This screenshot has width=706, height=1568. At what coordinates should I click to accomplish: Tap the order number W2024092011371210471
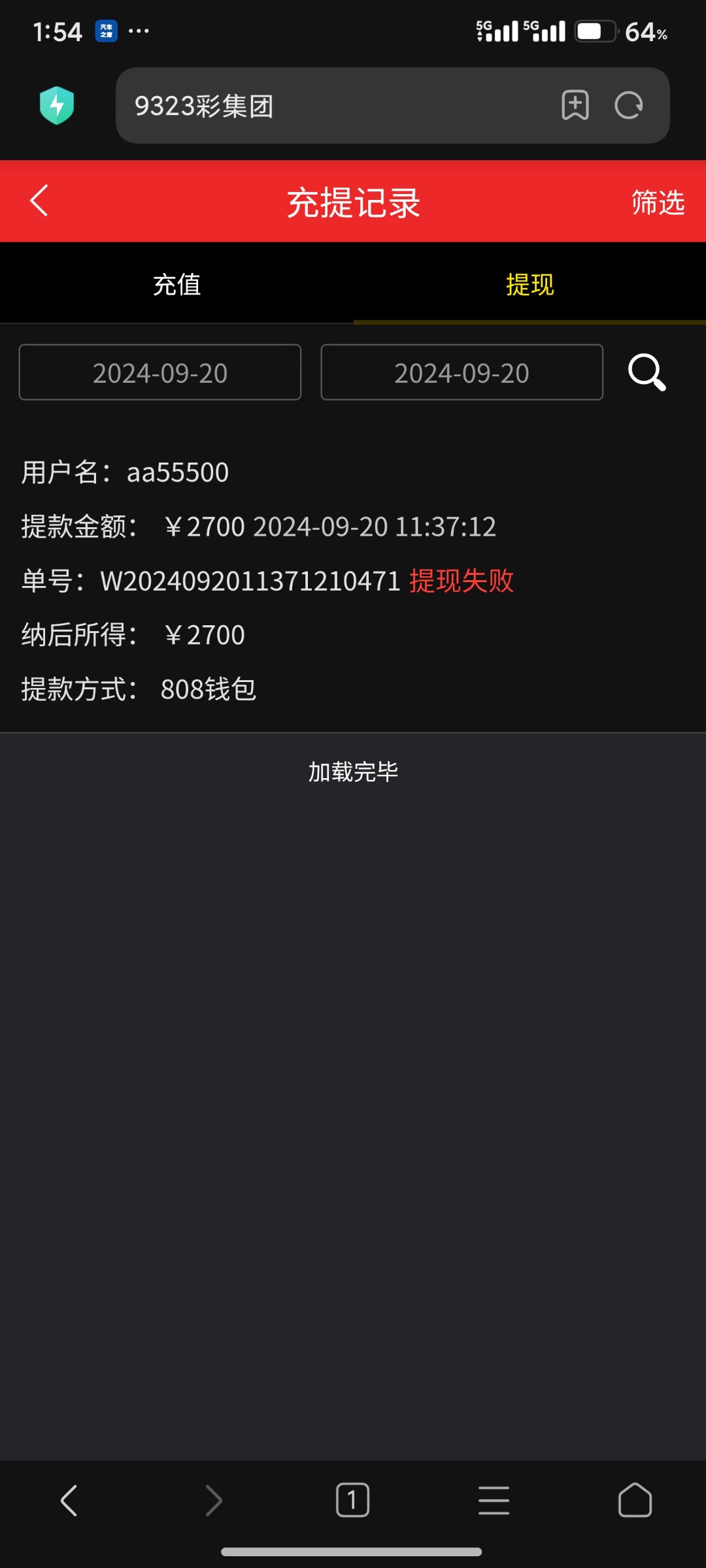coord(252,579)
